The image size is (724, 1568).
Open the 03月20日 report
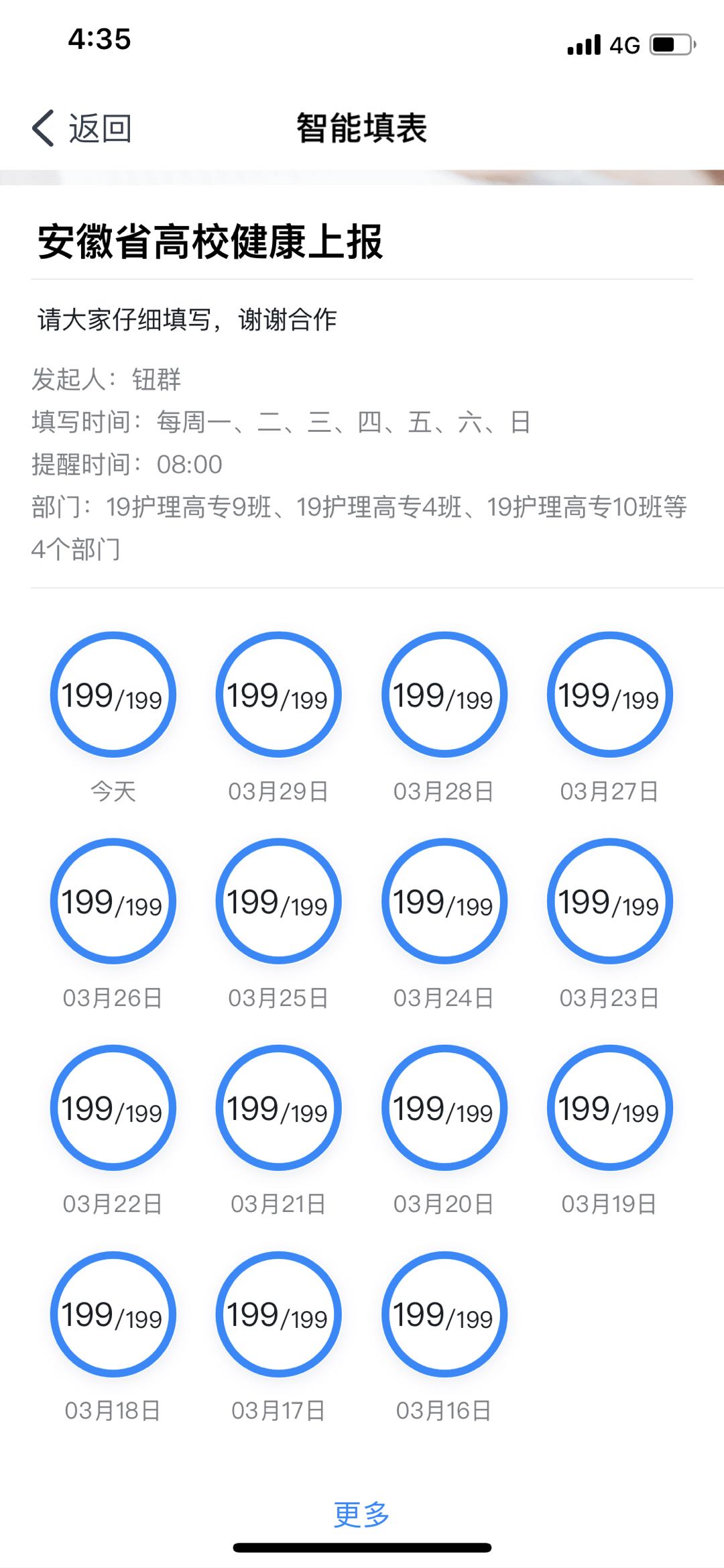pos(444,1108)
